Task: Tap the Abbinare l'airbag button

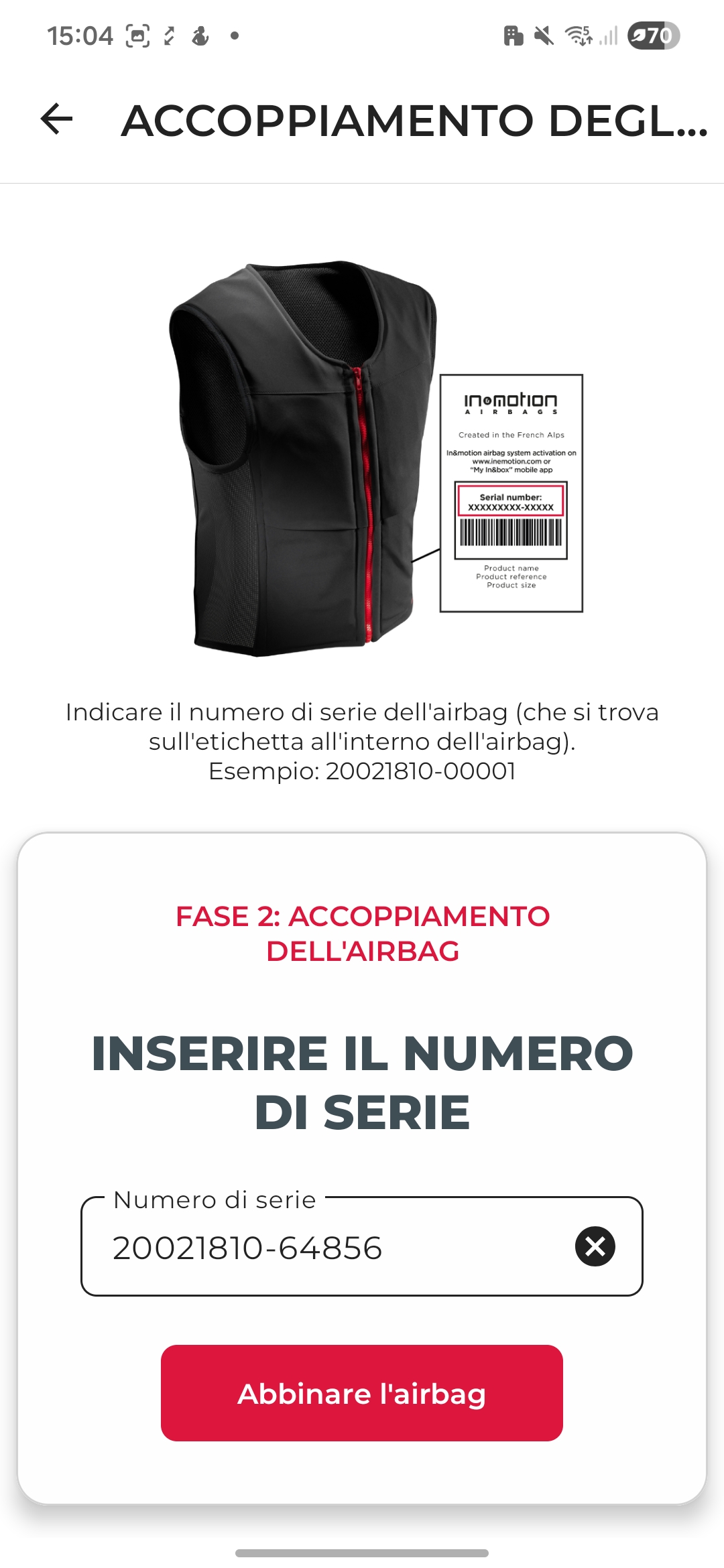Action: coord(361,1393)
